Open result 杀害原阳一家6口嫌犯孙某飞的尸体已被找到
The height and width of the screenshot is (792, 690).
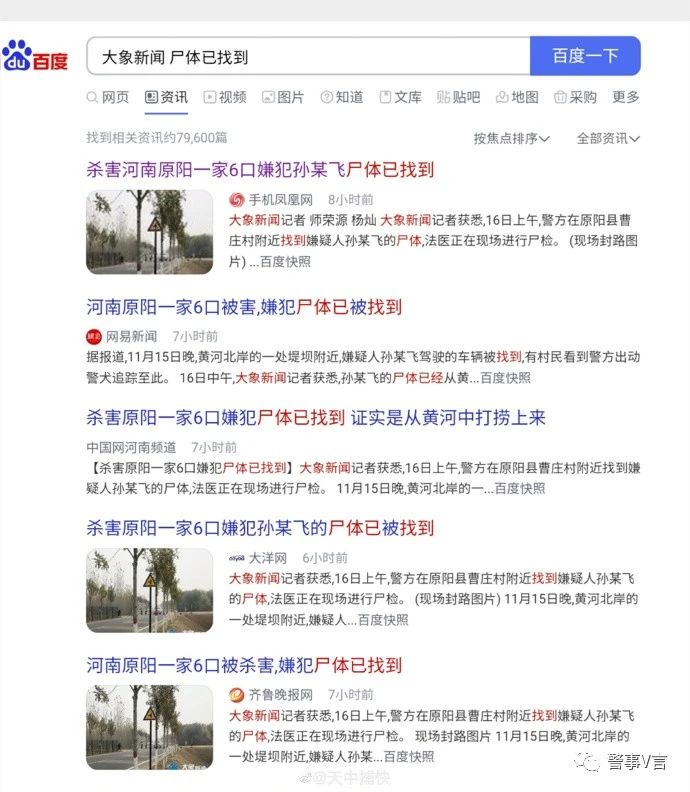point(260,528)
